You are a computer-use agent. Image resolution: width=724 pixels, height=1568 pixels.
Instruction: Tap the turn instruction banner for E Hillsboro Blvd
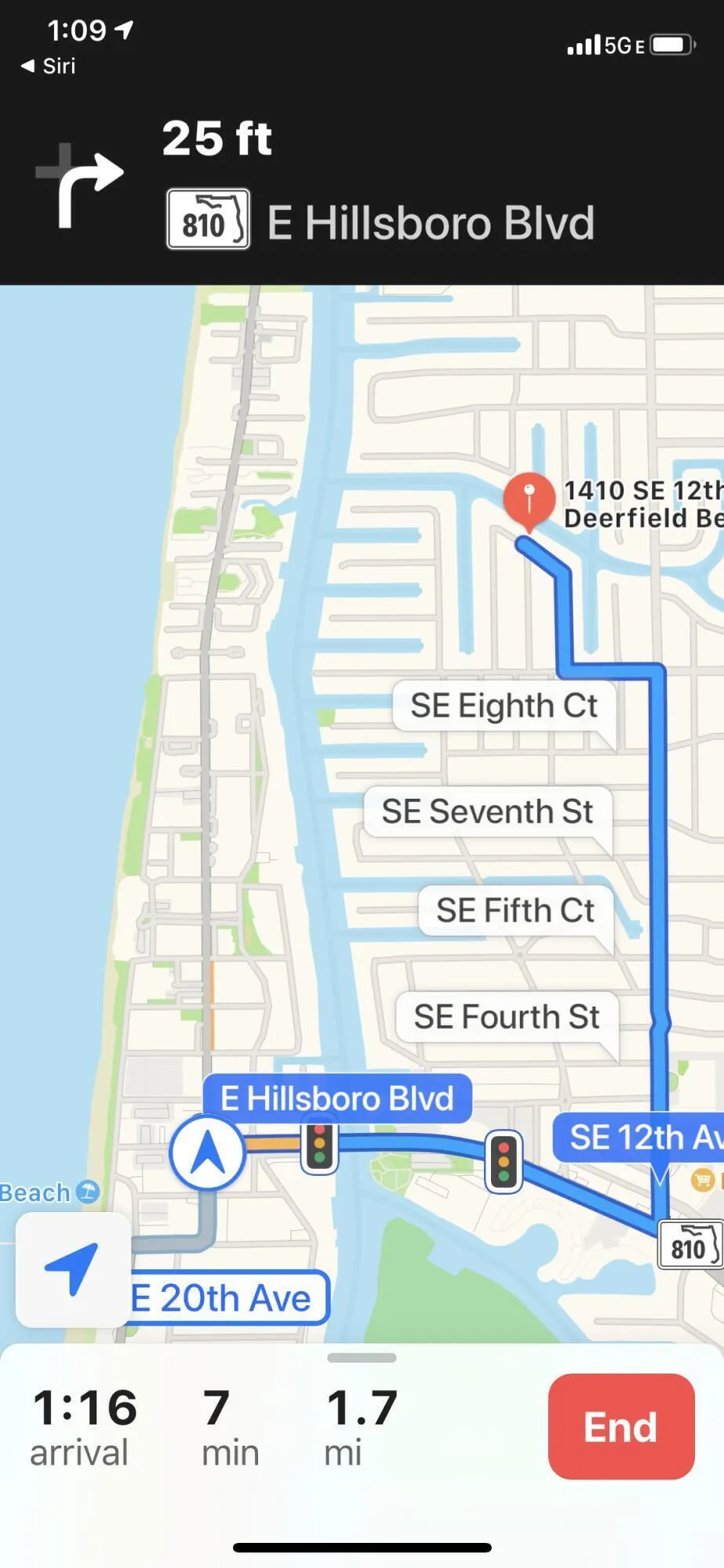click(362, 185)
